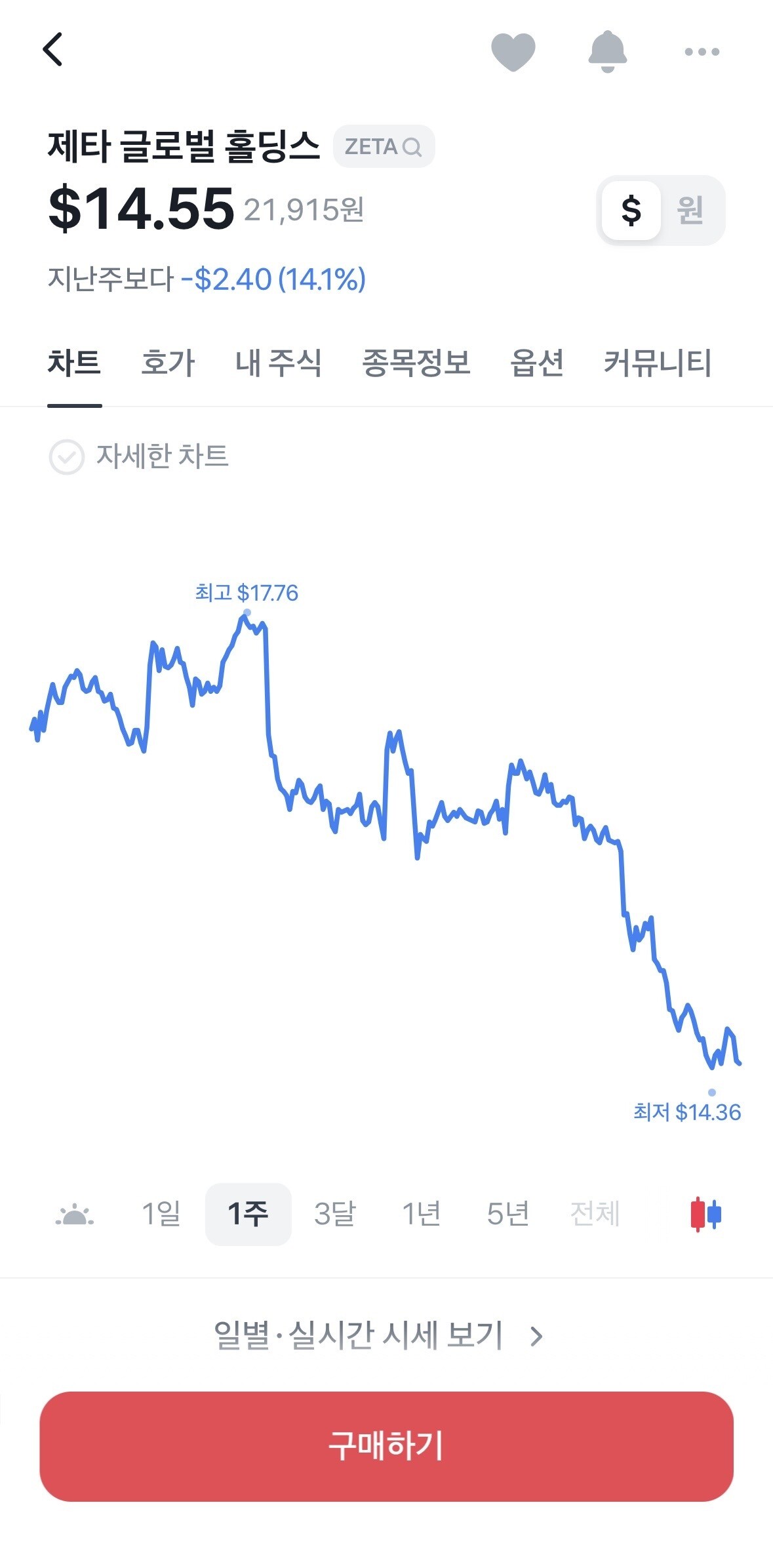Switch price display to 원 currency
The image size is (773, 1568).
point(690,211)
